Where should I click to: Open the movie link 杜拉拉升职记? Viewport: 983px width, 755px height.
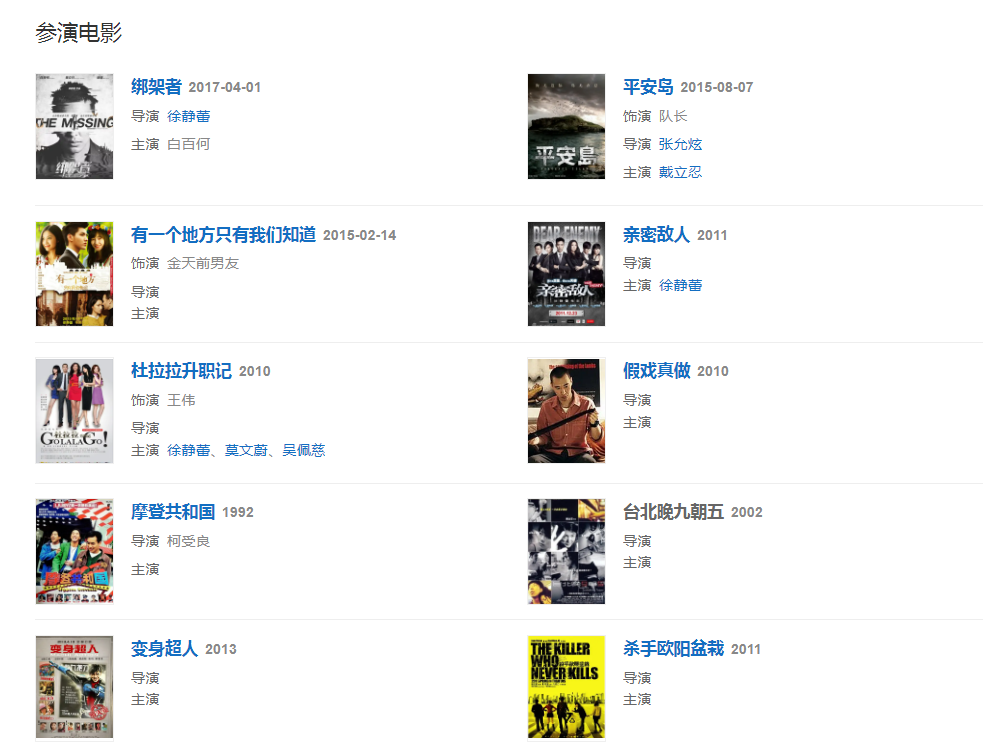pyautogui.click(x=181, y=371)
